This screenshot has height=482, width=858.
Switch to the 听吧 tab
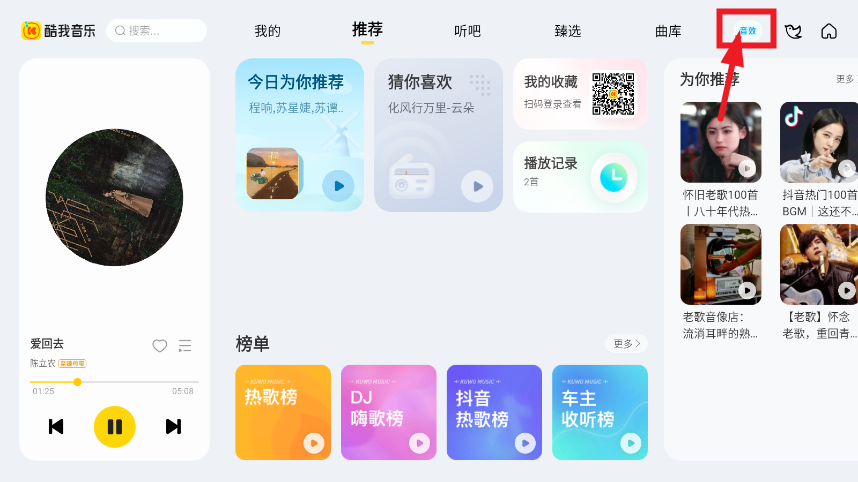coord(467,31)
